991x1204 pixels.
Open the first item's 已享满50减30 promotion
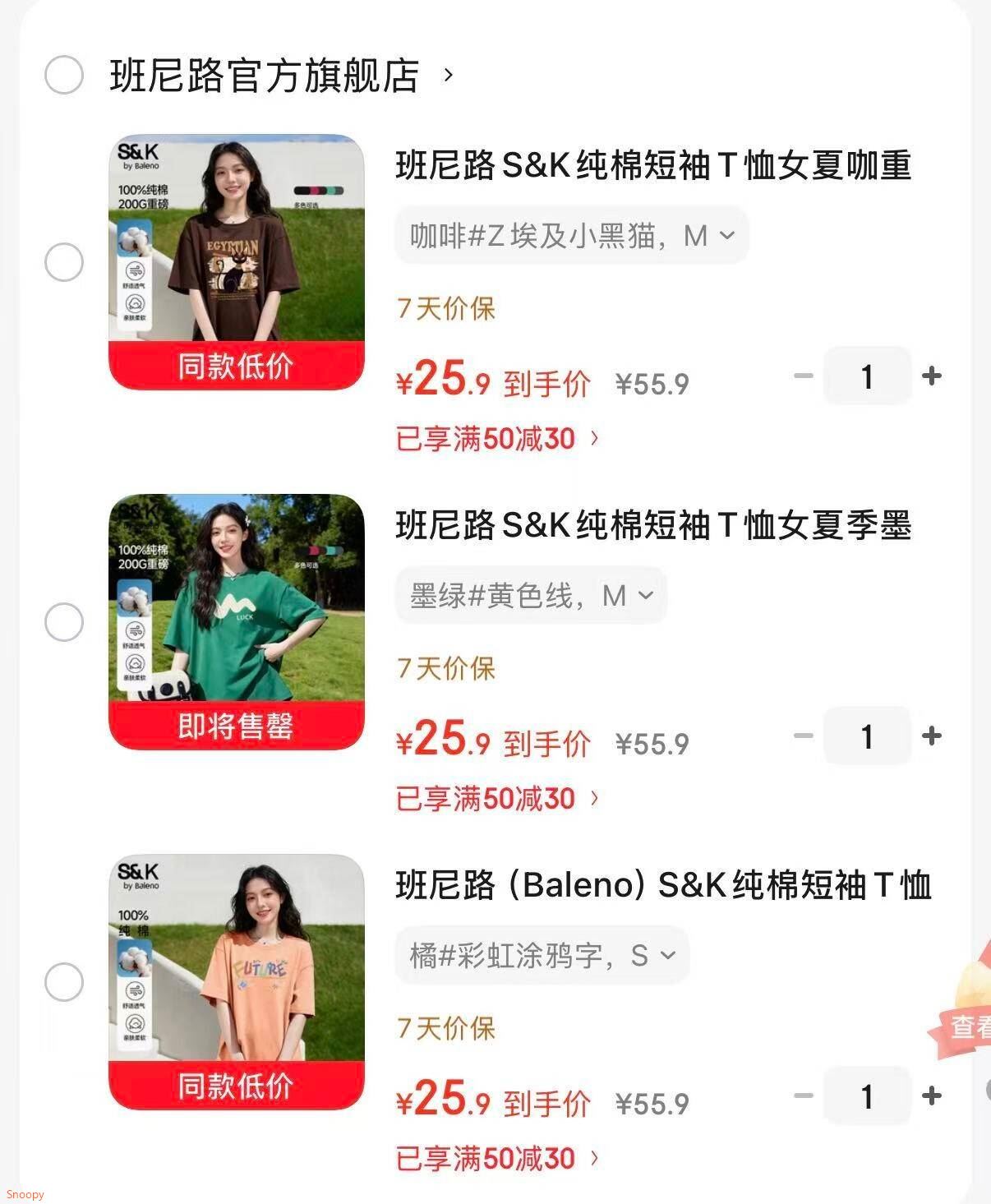tap(493, 438)
